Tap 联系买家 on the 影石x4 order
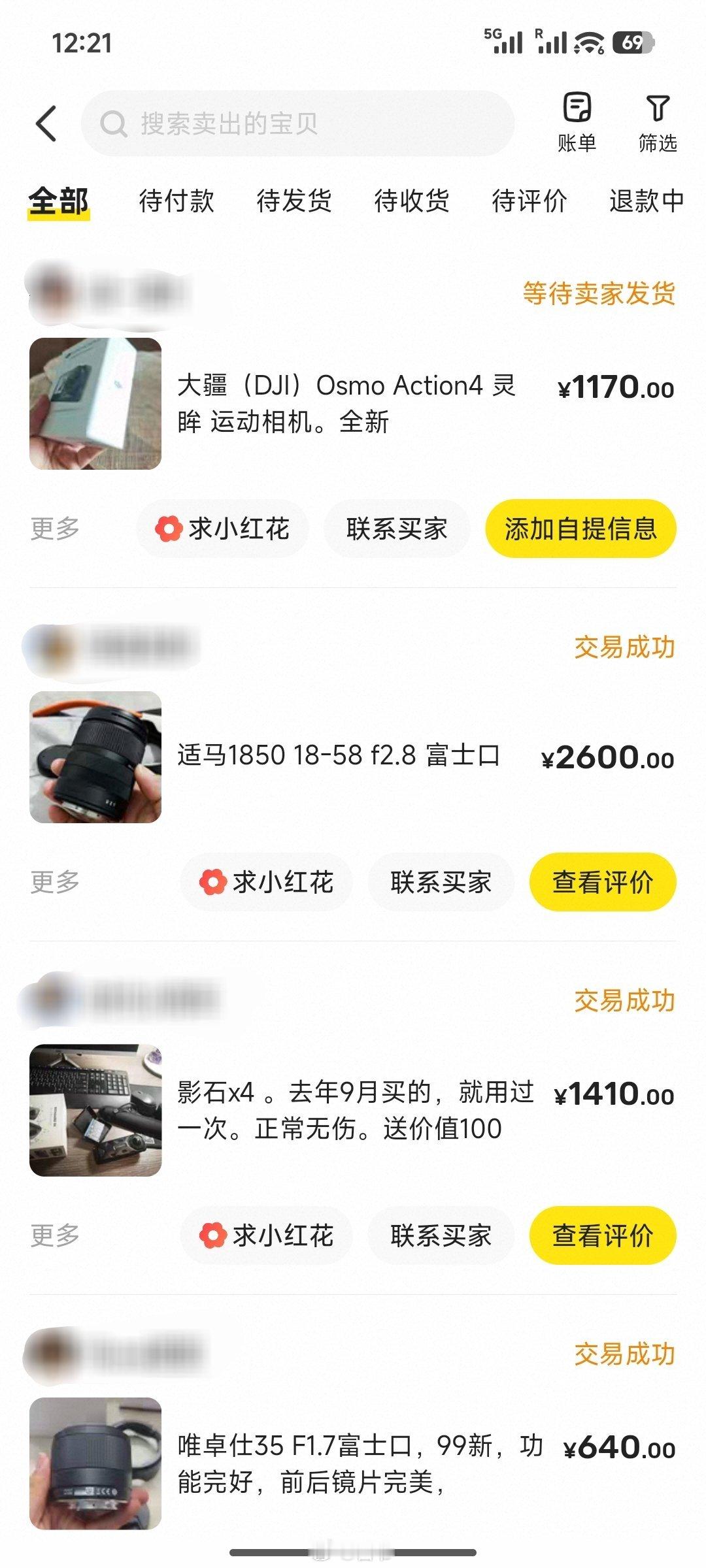 click(440, 1233)
